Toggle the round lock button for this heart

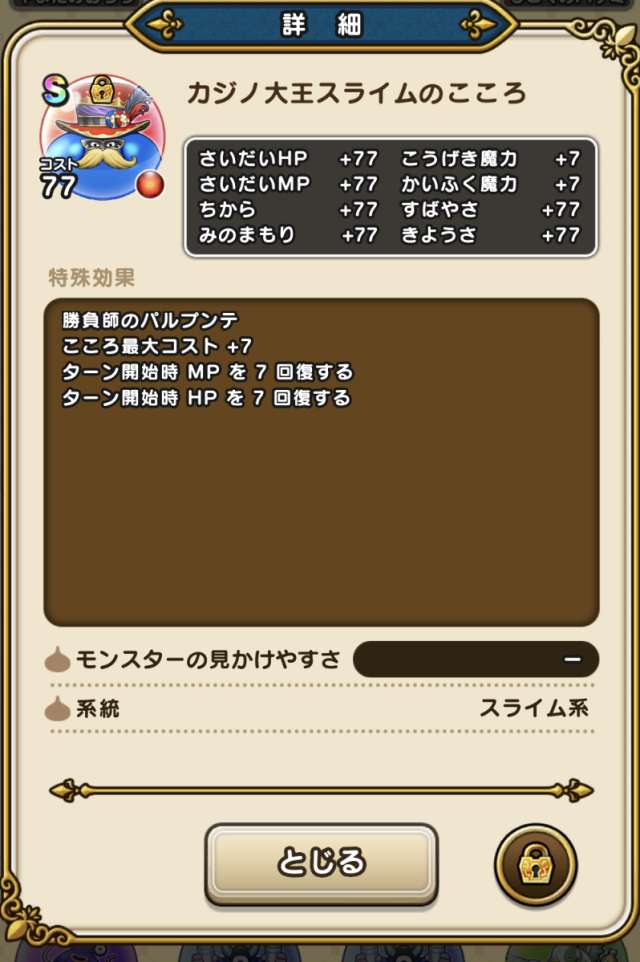coord(535,864)
